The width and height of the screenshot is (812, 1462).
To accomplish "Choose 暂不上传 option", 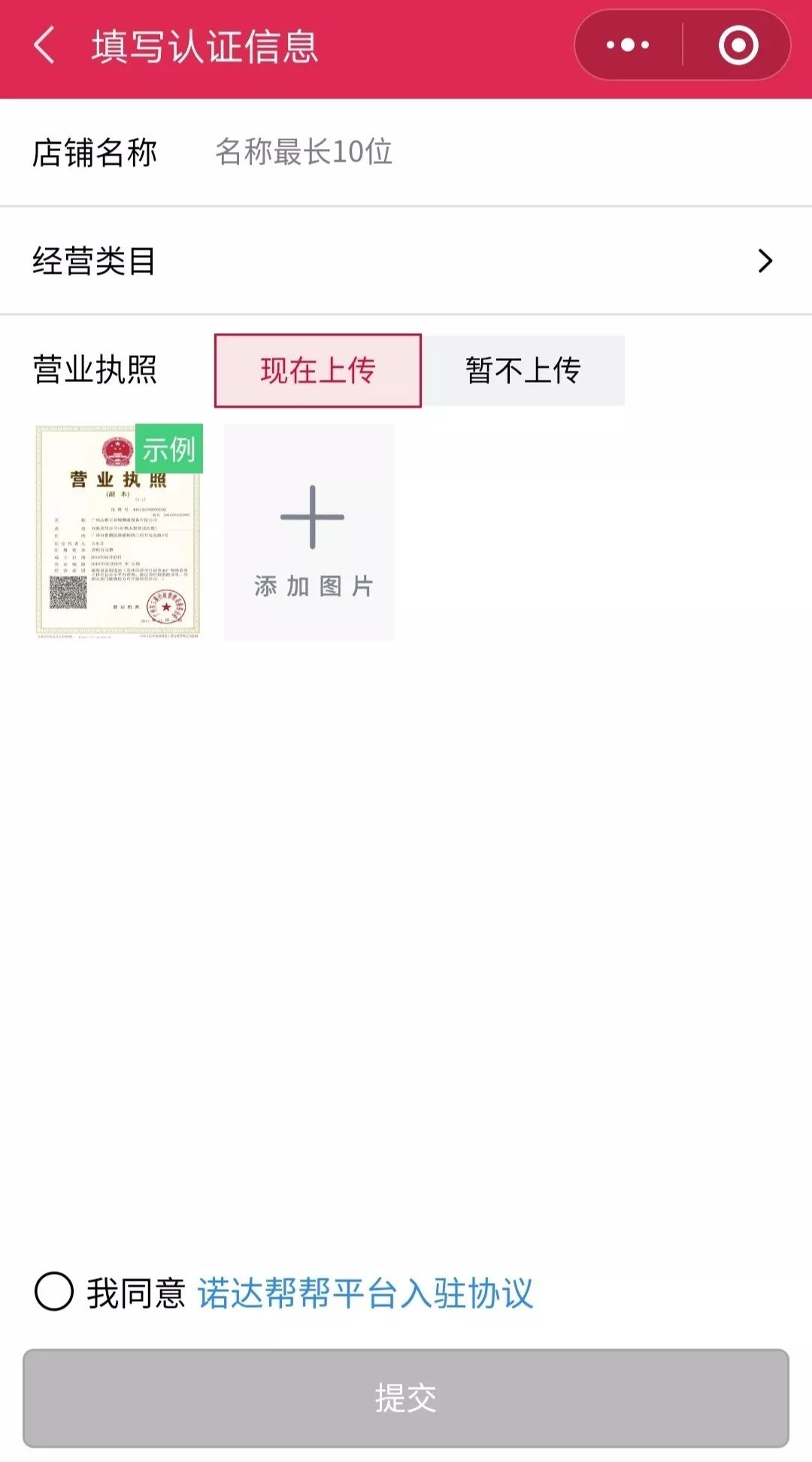I will pyautogui.click(x=523, y=371).
